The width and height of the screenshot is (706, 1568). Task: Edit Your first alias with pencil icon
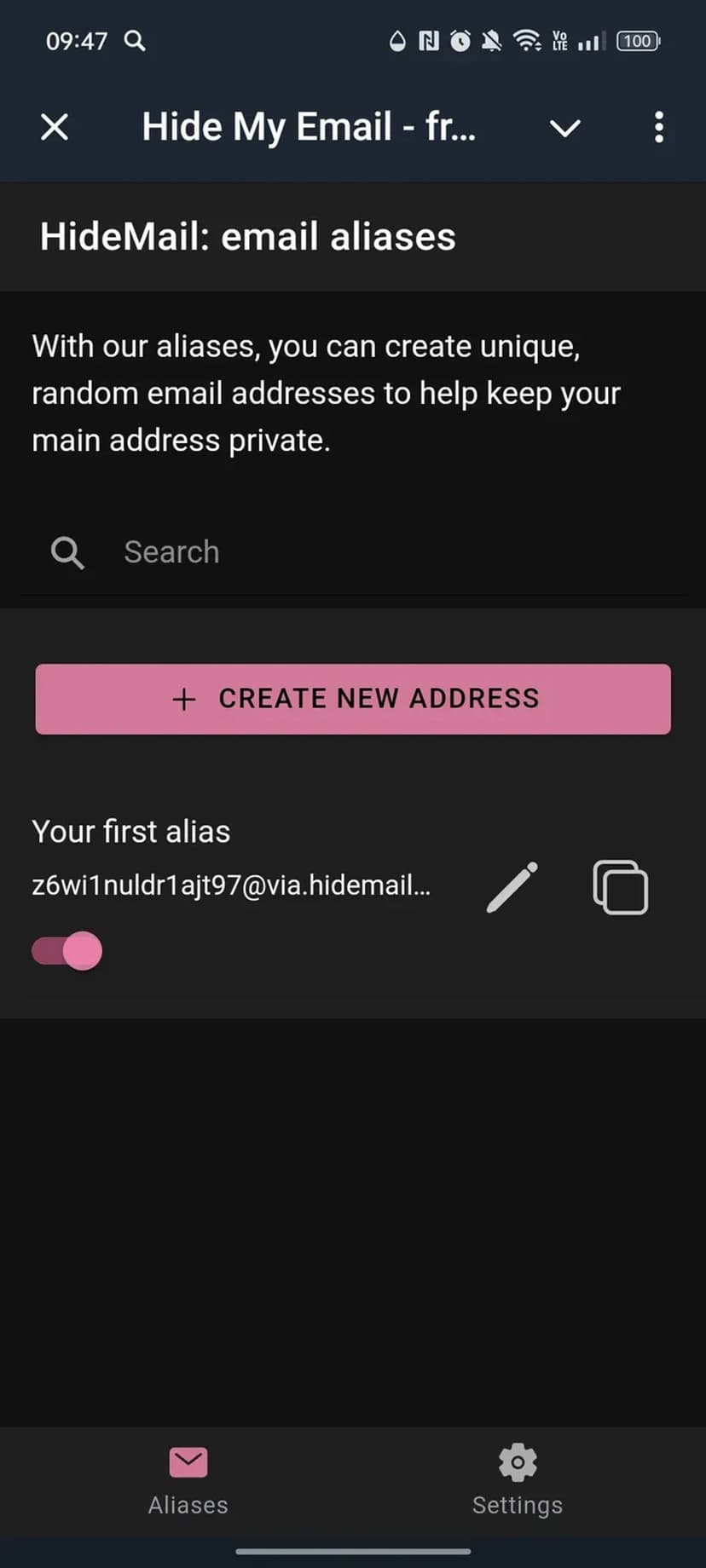(512, 888)
